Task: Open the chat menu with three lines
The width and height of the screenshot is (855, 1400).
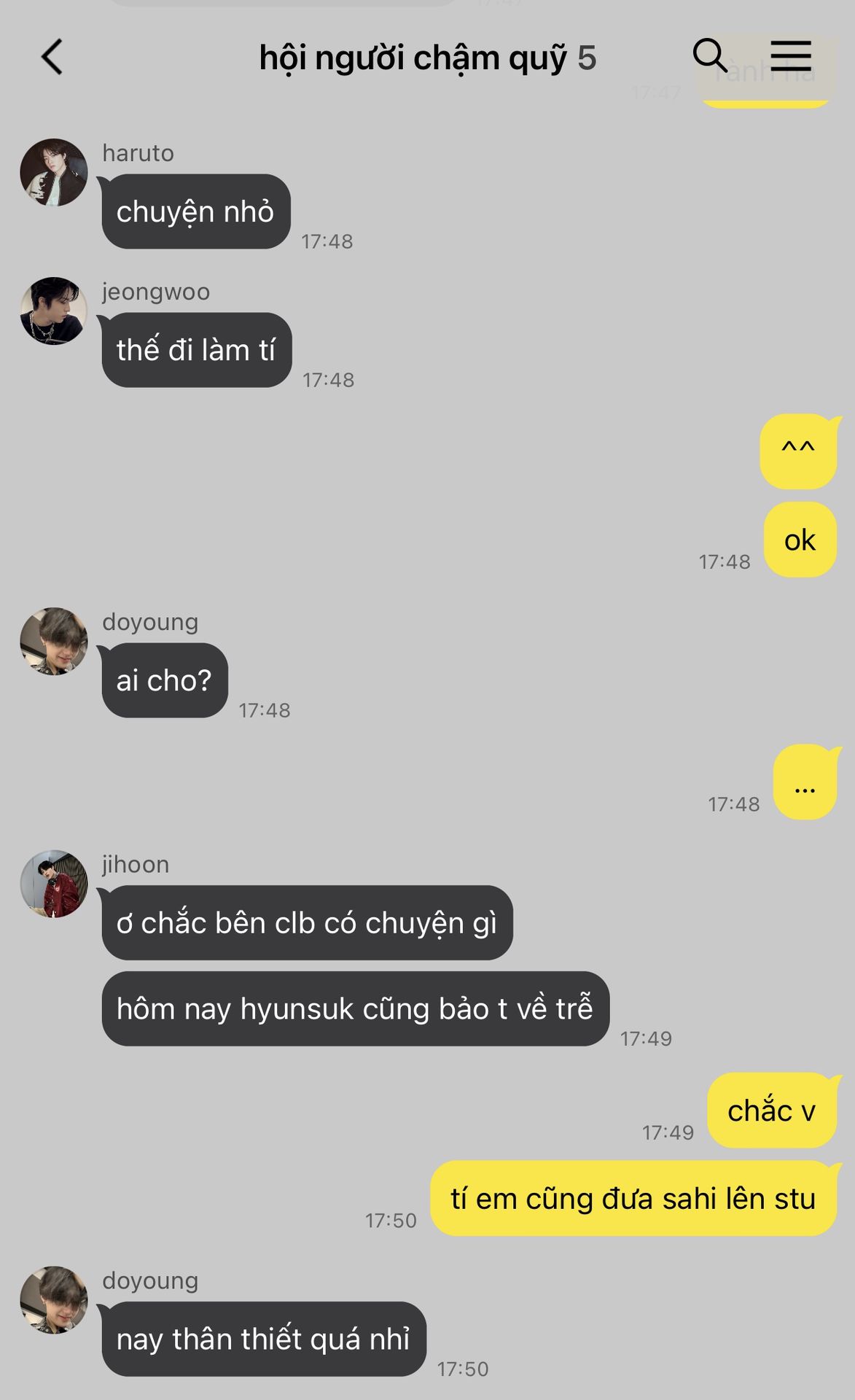Action: [x=791, y=55]
